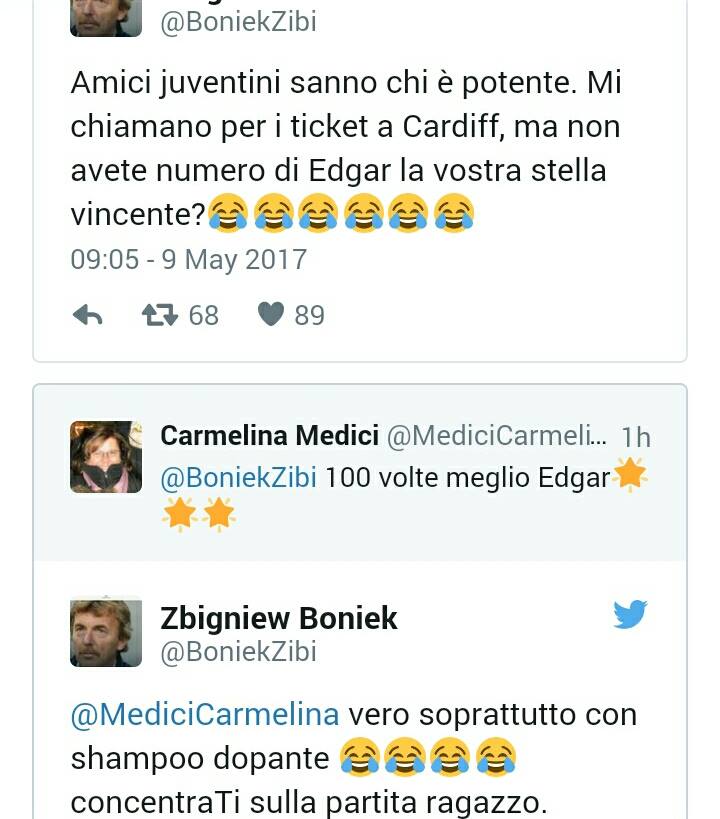Open the @MediciCarmelina mention link

click(205, 715)
